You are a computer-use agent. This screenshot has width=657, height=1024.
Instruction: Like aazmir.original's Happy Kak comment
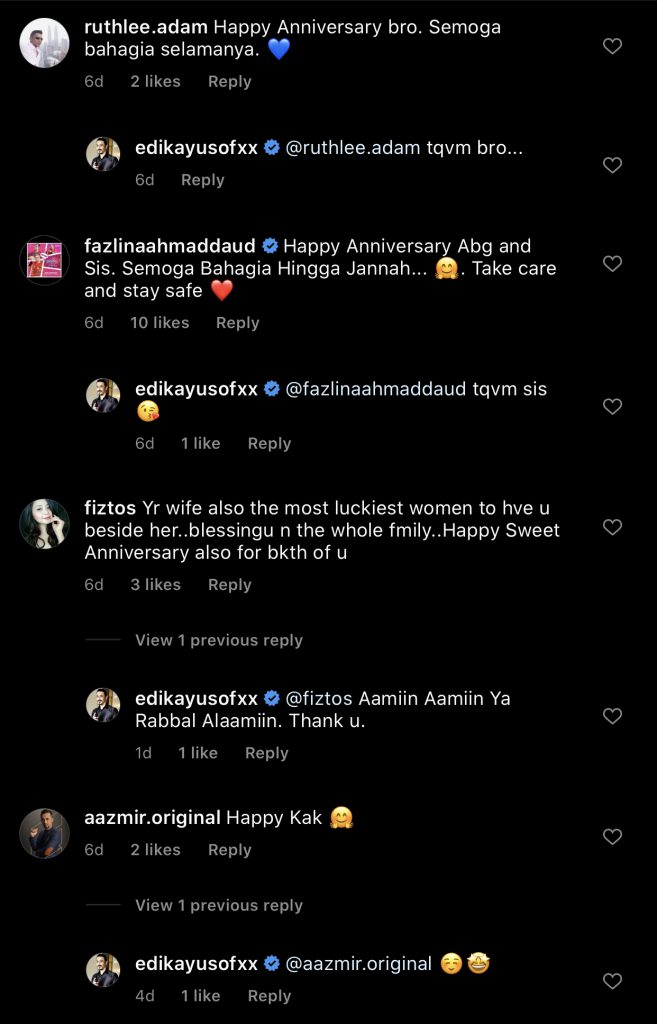click(613, 837)
